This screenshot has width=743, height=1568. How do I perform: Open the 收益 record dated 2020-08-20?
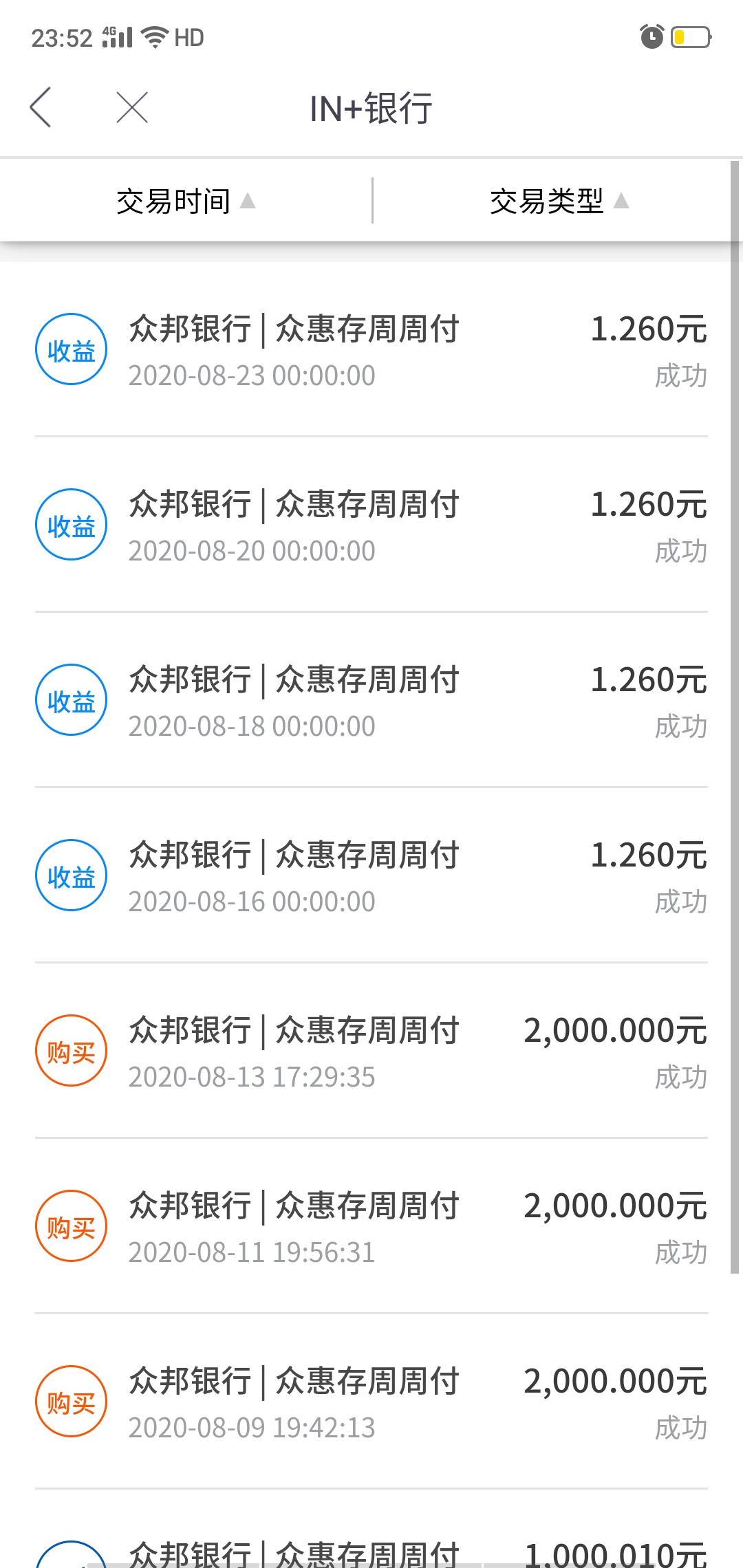point(371,525)
